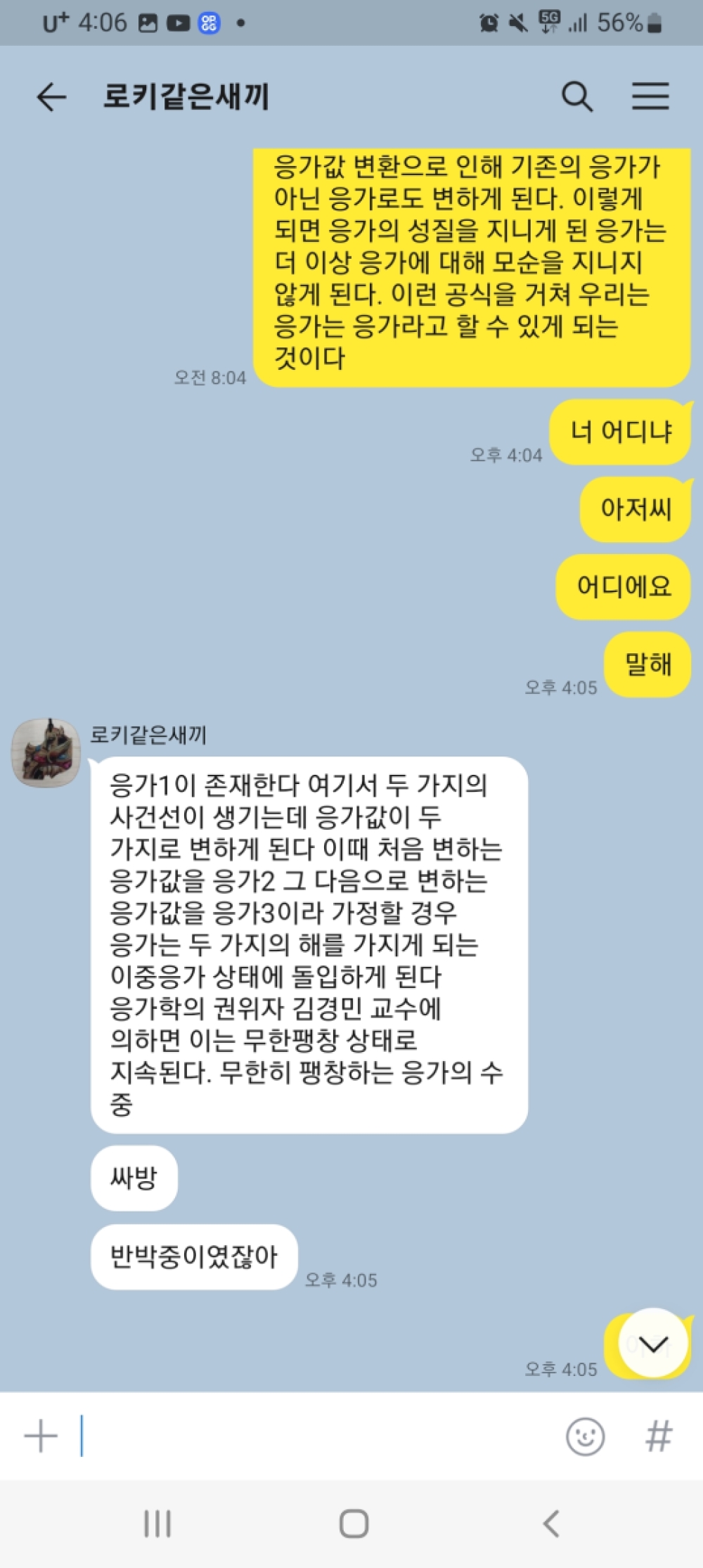The image size is (703, 1568).
Task: Jump to the latest message
Action: pos(653,1344)
